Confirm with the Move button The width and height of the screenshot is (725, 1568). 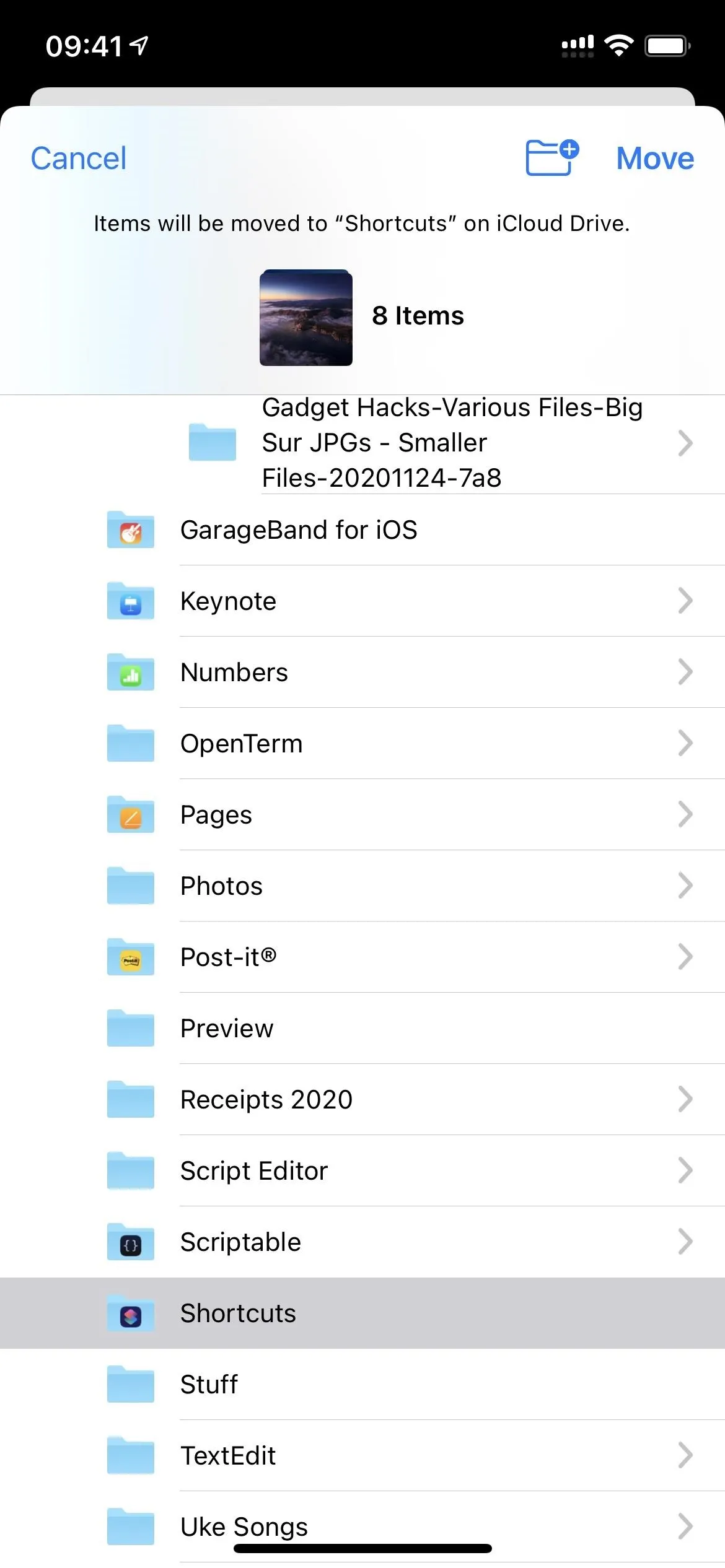(655, 159)
